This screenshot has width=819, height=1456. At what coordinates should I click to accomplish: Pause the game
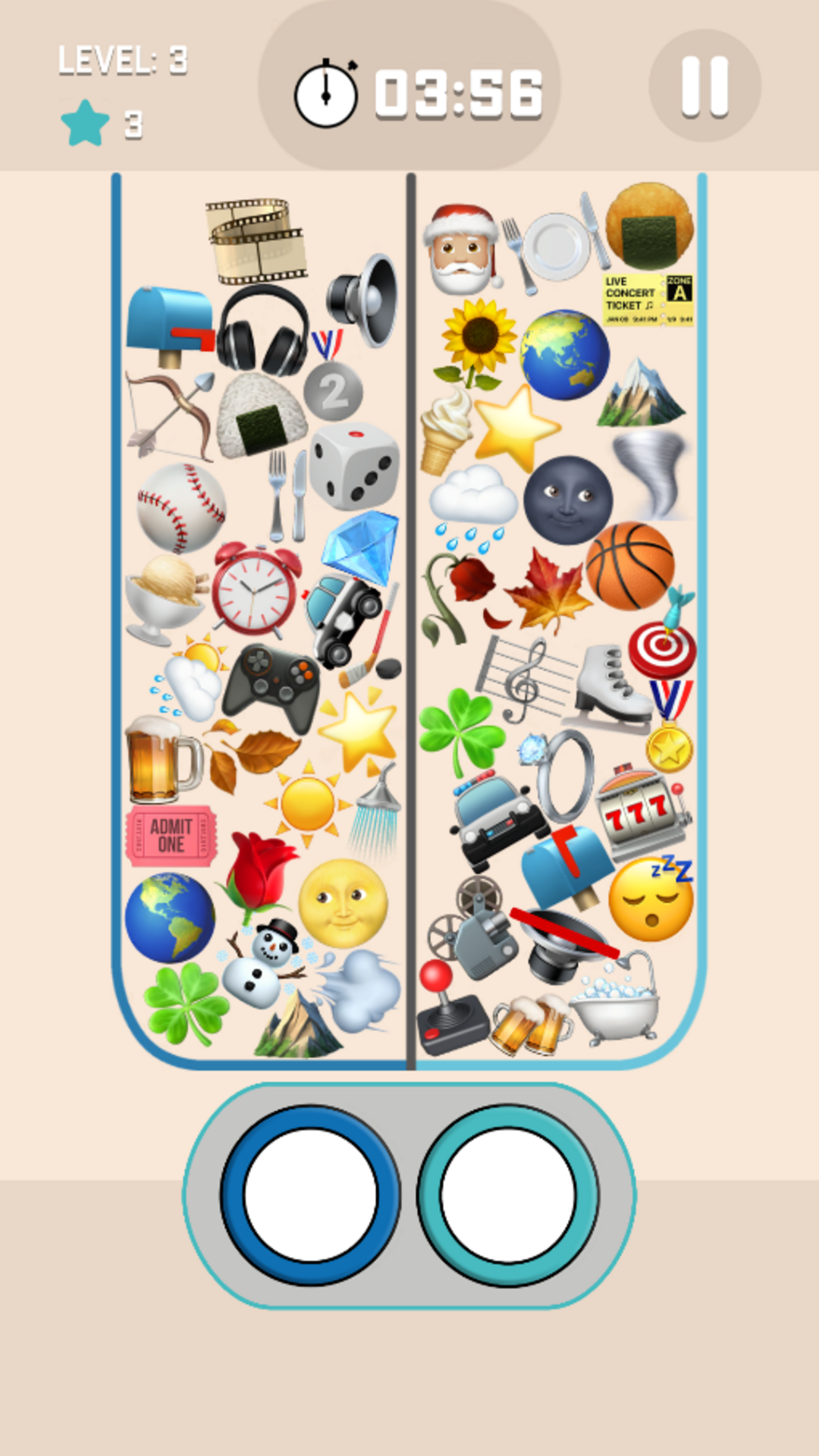coord(704,86)
